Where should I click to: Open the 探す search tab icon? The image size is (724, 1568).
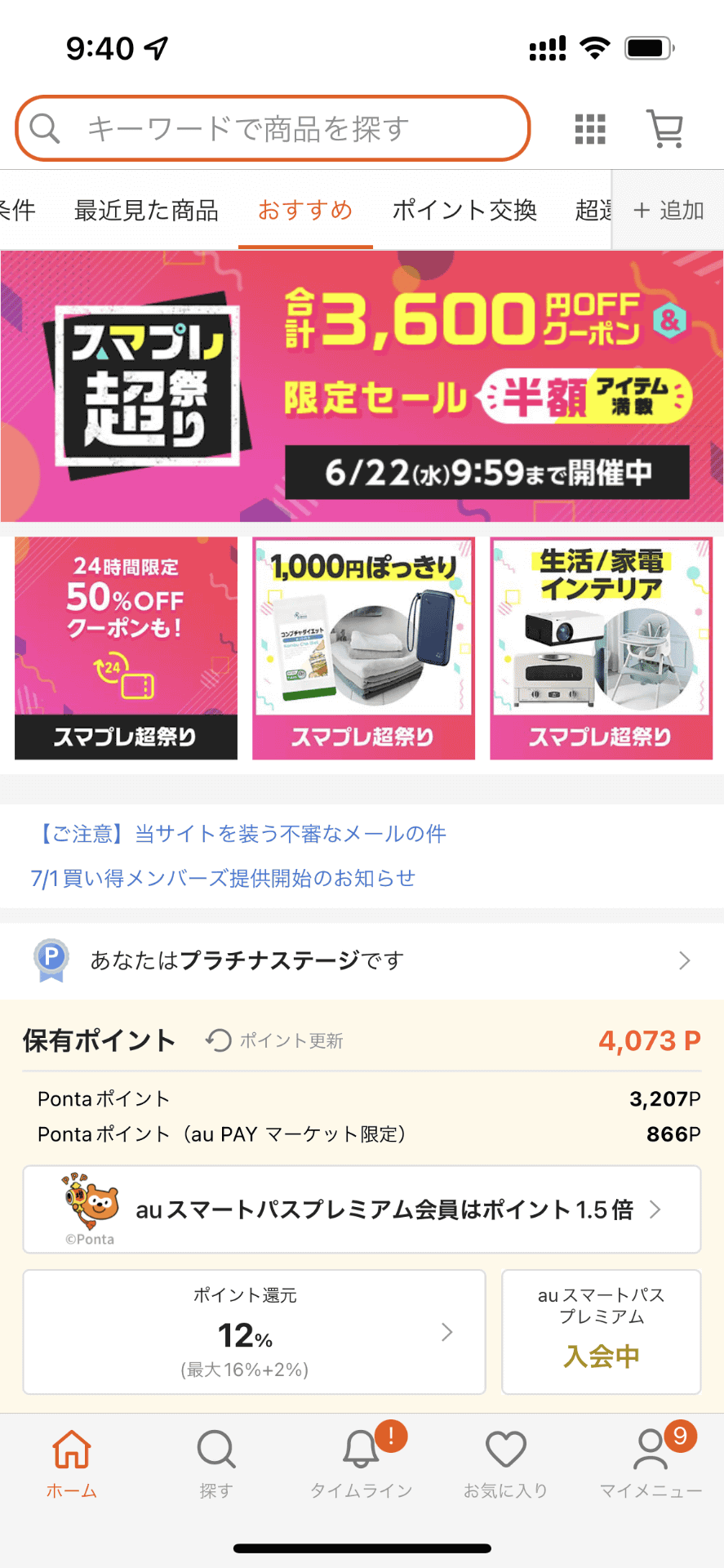point(215,1462)
